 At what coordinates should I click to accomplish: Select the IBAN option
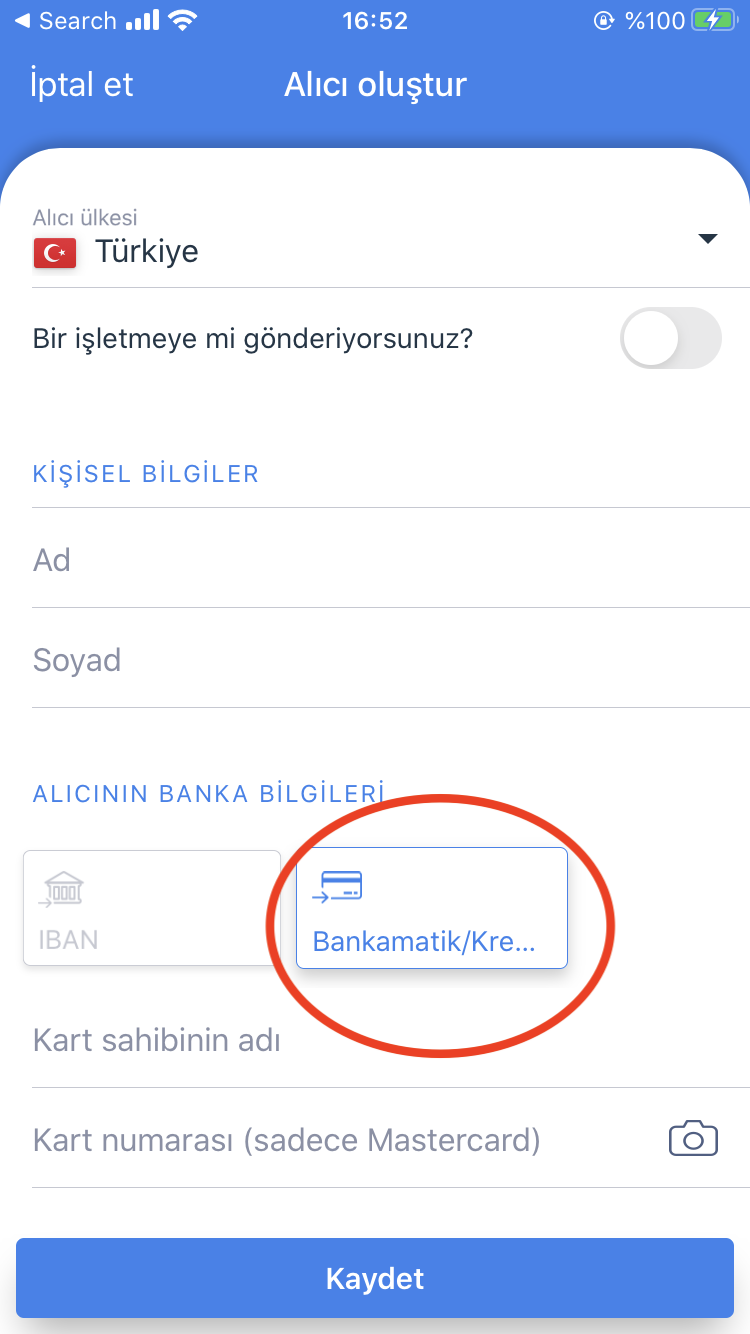pyautogui.click(x=152, y=908)
